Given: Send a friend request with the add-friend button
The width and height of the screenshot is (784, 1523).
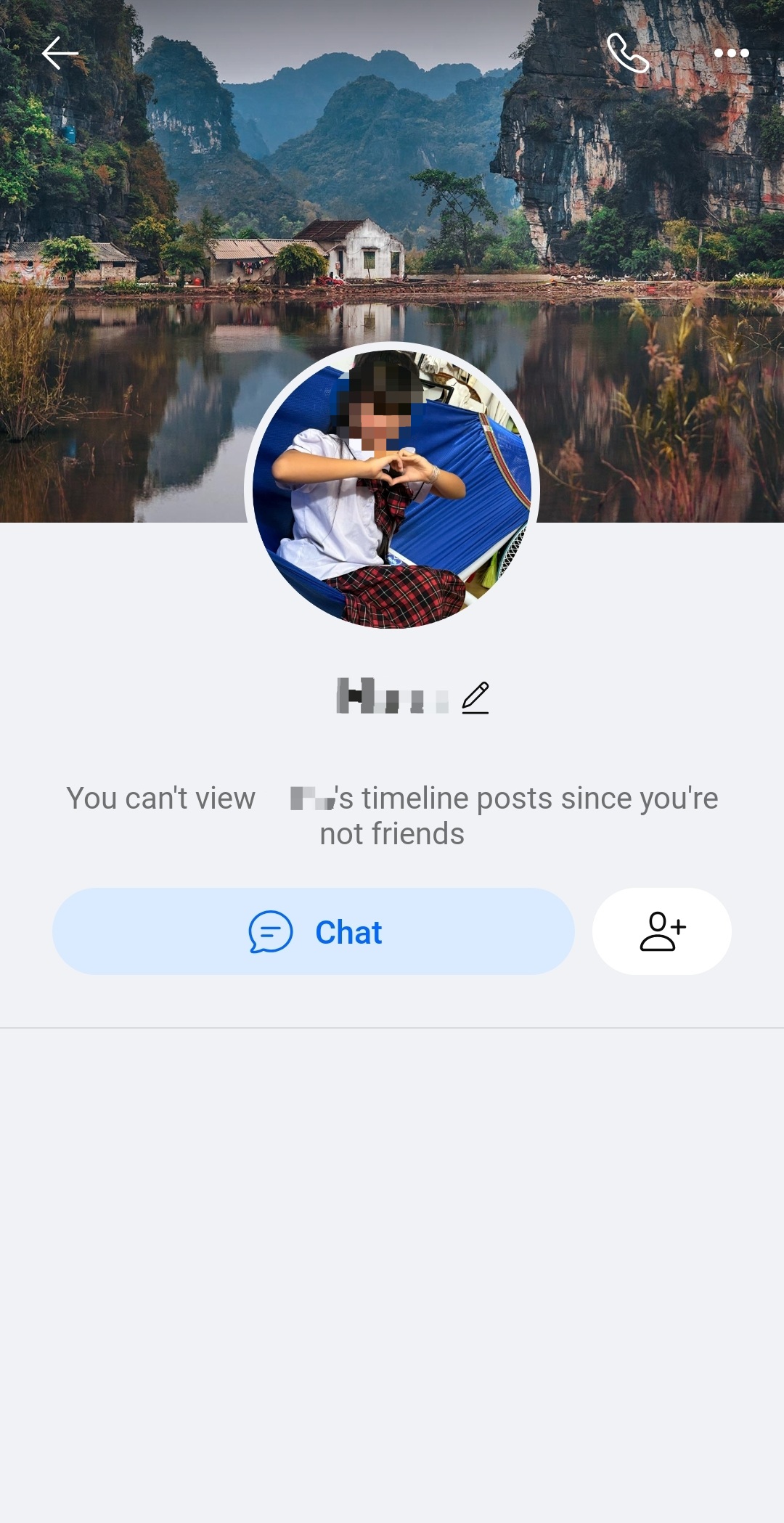Looking at the screenshot, I should click(662, 931).
